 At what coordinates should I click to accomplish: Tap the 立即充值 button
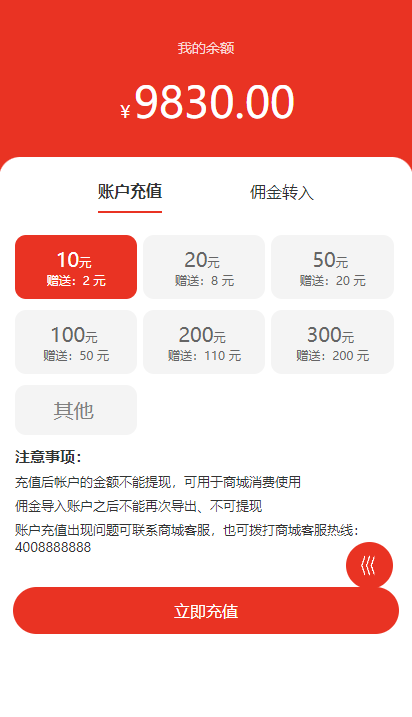point(206,611)
